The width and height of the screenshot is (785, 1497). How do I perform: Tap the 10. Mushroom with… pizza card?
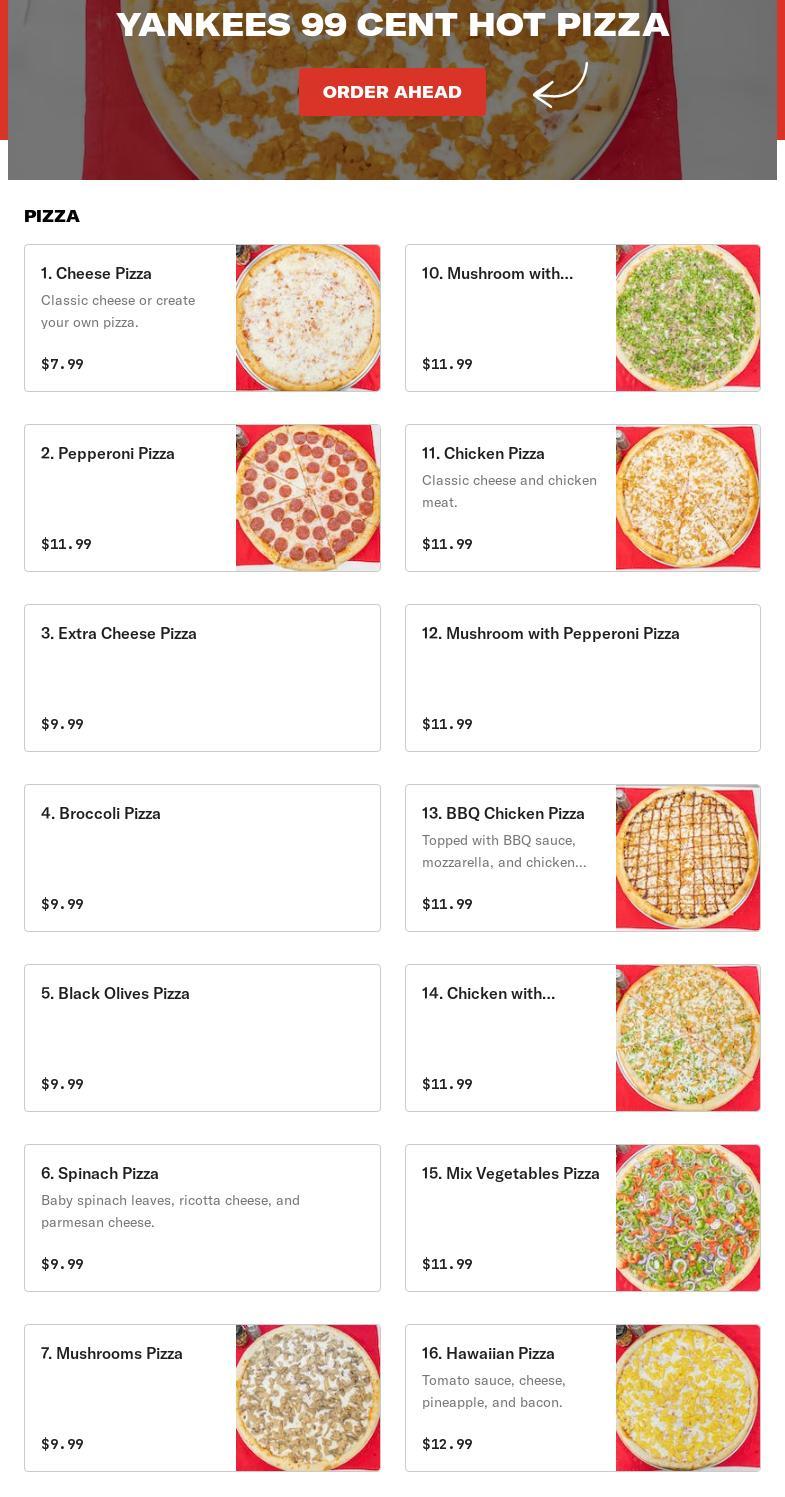coord(582,318)
